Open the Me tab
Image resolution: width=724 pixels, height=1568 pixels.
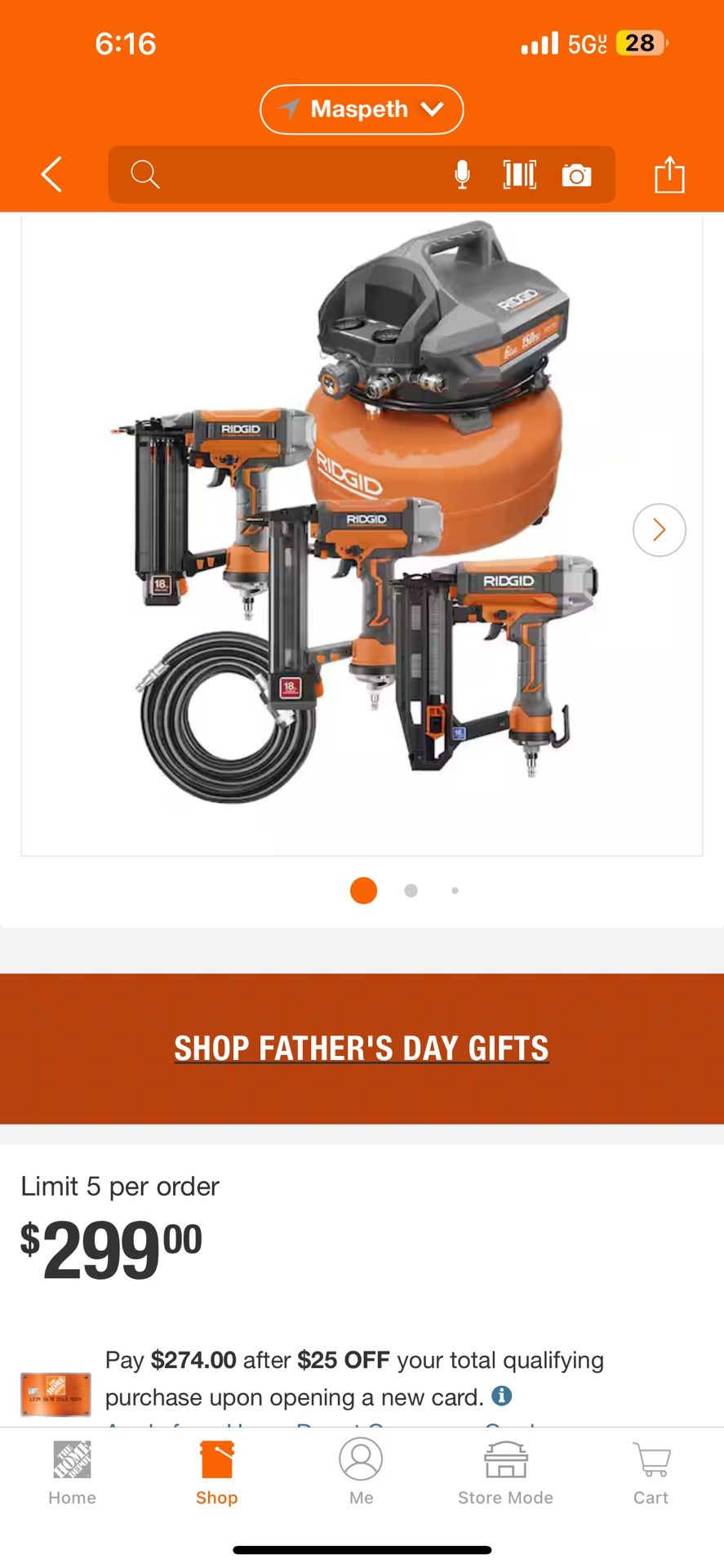coord(361,1473)
